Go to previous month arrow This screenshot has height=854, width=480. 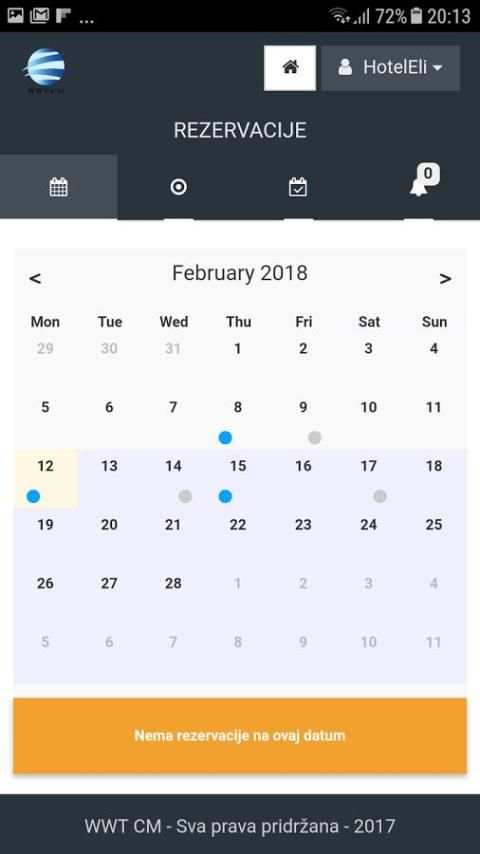tap(35, 279)
